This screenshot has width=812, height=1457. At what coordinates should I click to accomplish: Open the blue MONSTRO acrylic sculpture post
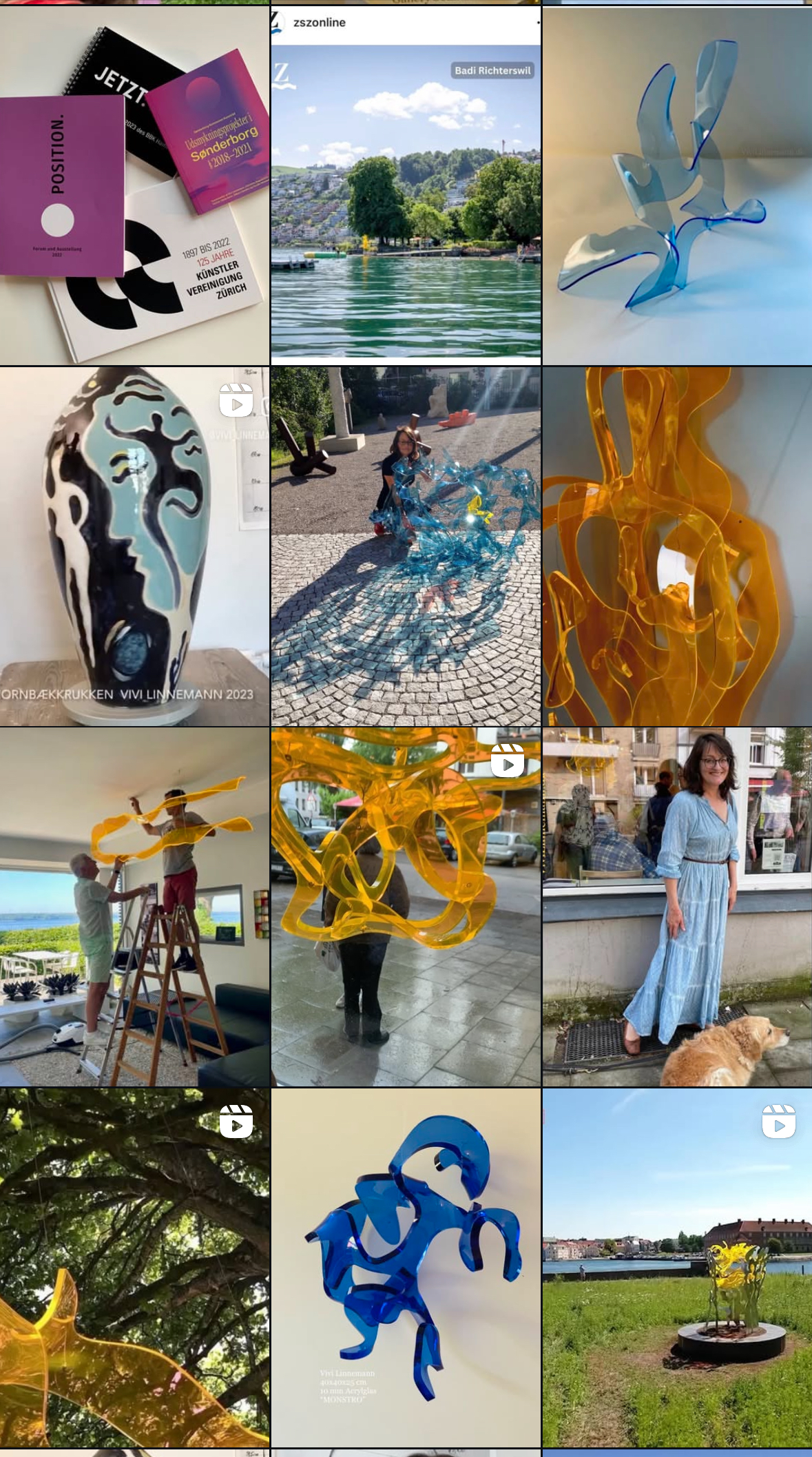pyautogui.click(x=406, y=1268)
